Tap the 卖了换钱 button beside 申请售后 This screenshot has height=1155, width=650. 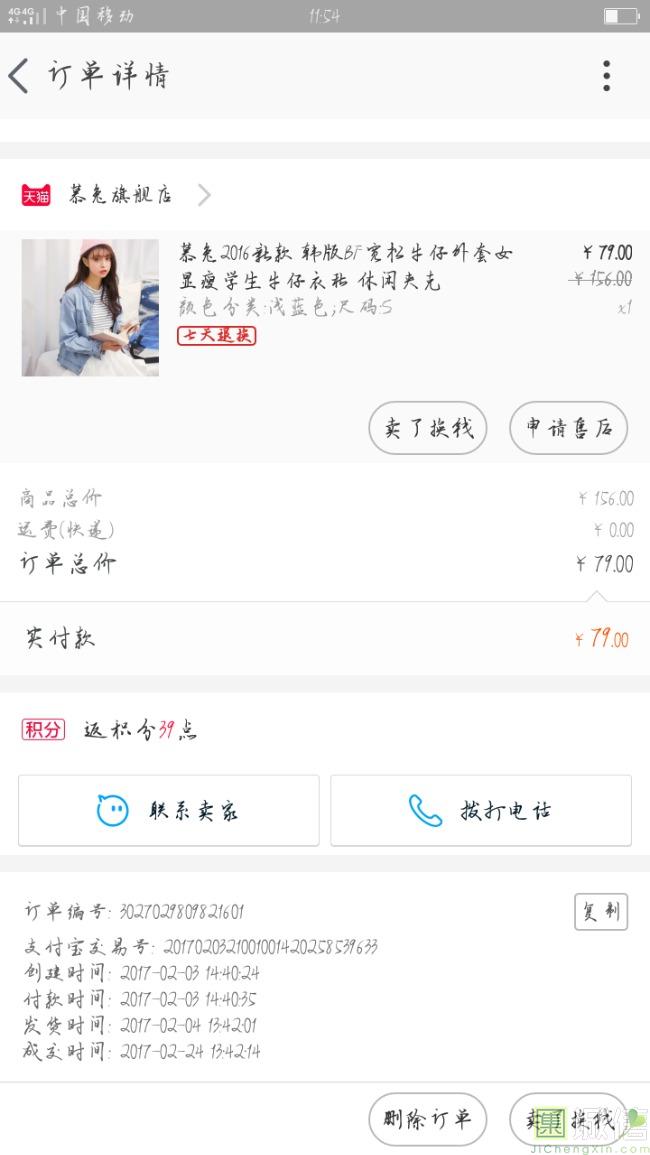pos(428,429)
